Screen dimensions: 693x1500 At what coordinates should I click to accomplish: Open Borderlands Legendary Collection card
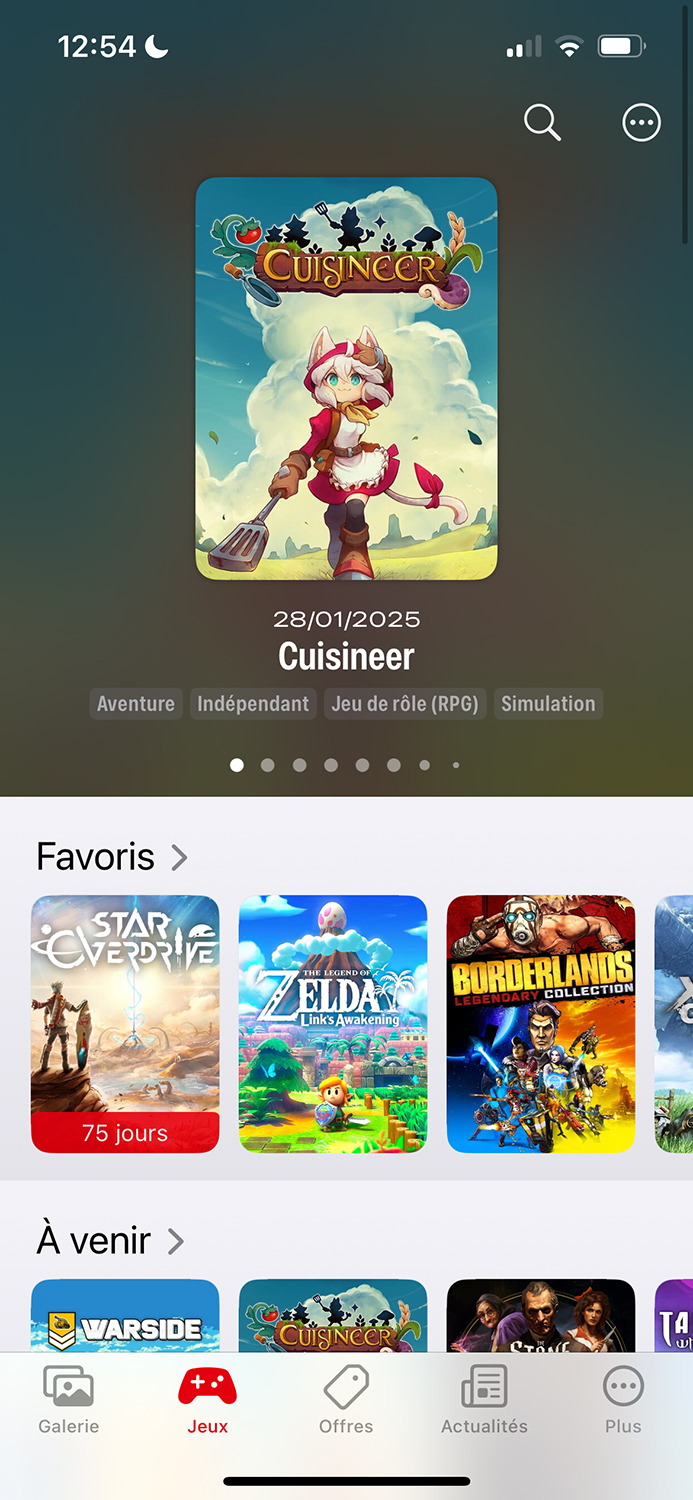(541, 1024)
